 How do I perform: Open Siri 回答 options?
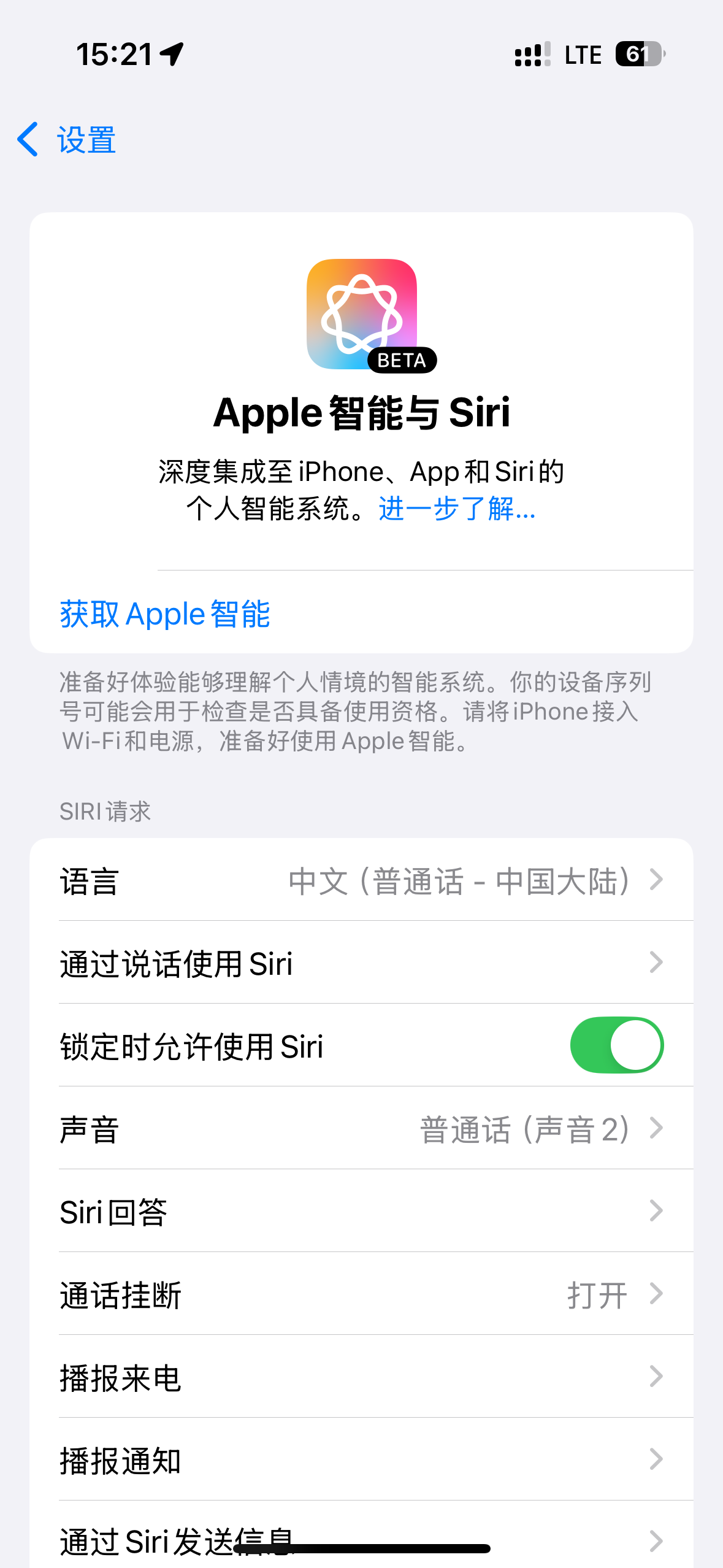[x=361, y=1212]
